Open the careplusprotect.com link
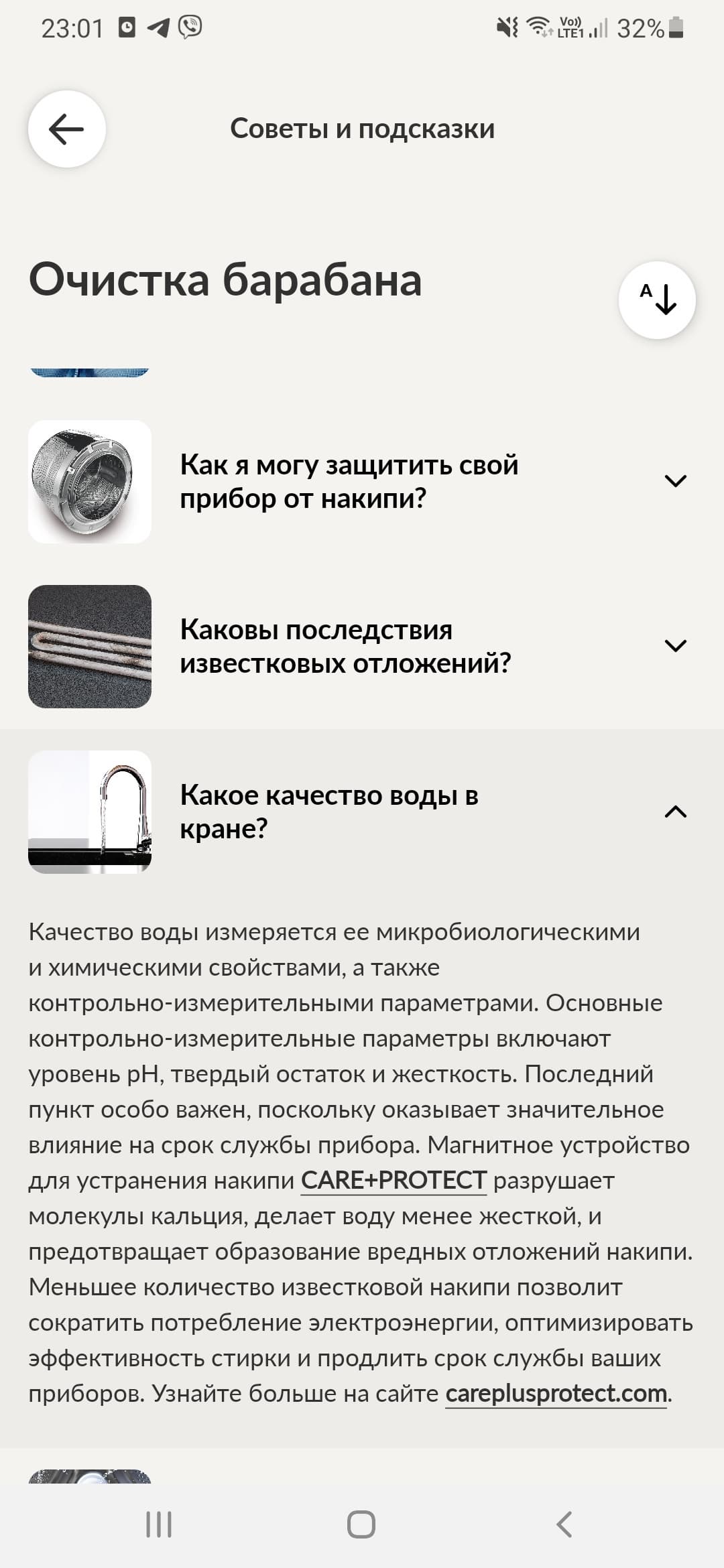The height and width of the screenshot is (1568, 724). pos(556,1393)
